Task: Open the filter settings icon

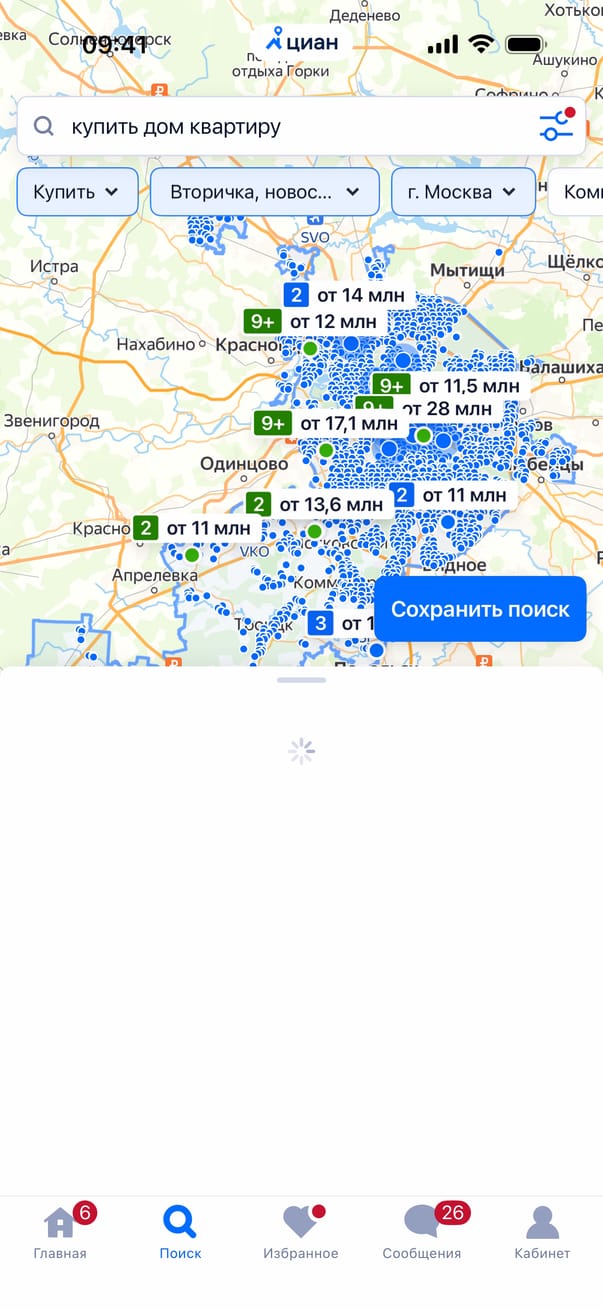Action: click(556, 126)
